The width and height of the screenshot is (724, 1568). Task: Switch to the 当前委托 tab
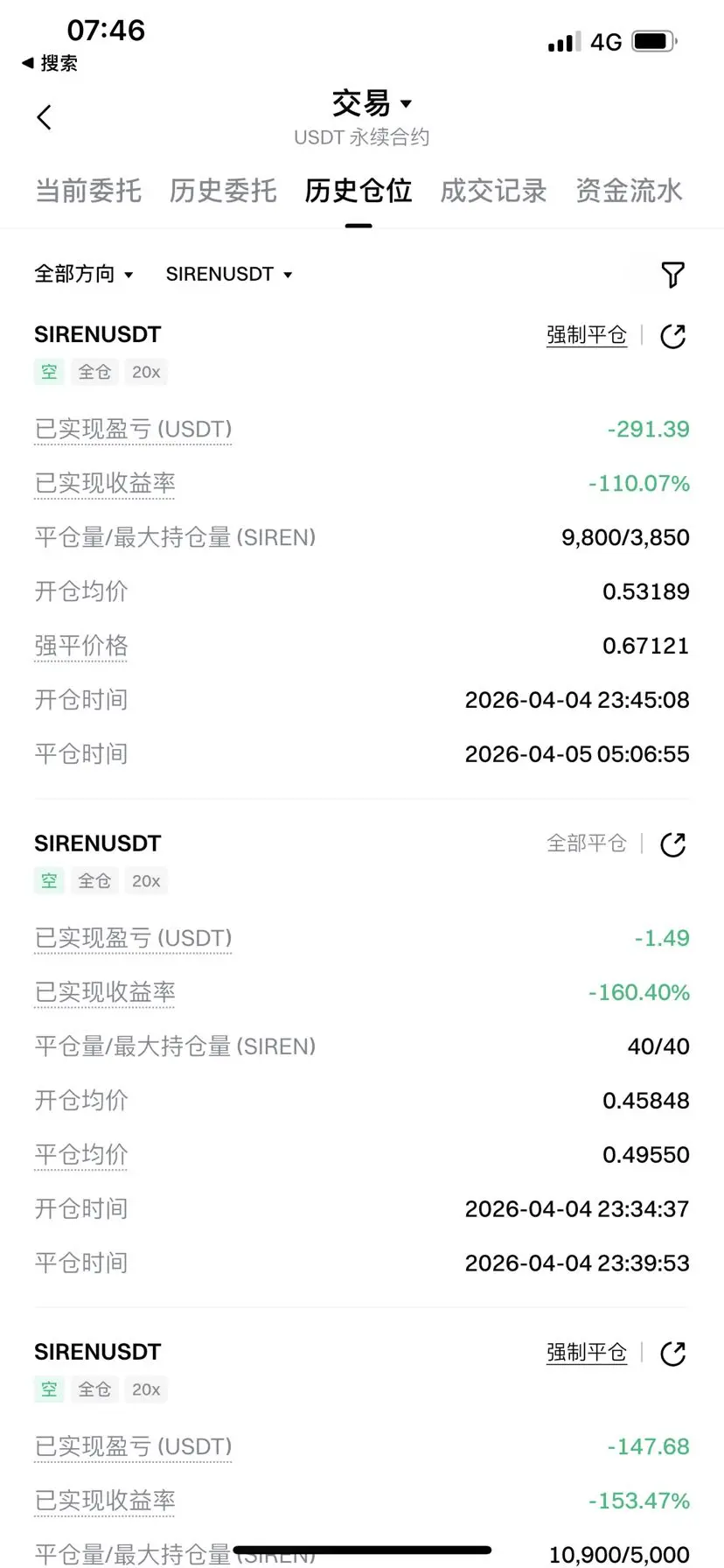(88, 191)
